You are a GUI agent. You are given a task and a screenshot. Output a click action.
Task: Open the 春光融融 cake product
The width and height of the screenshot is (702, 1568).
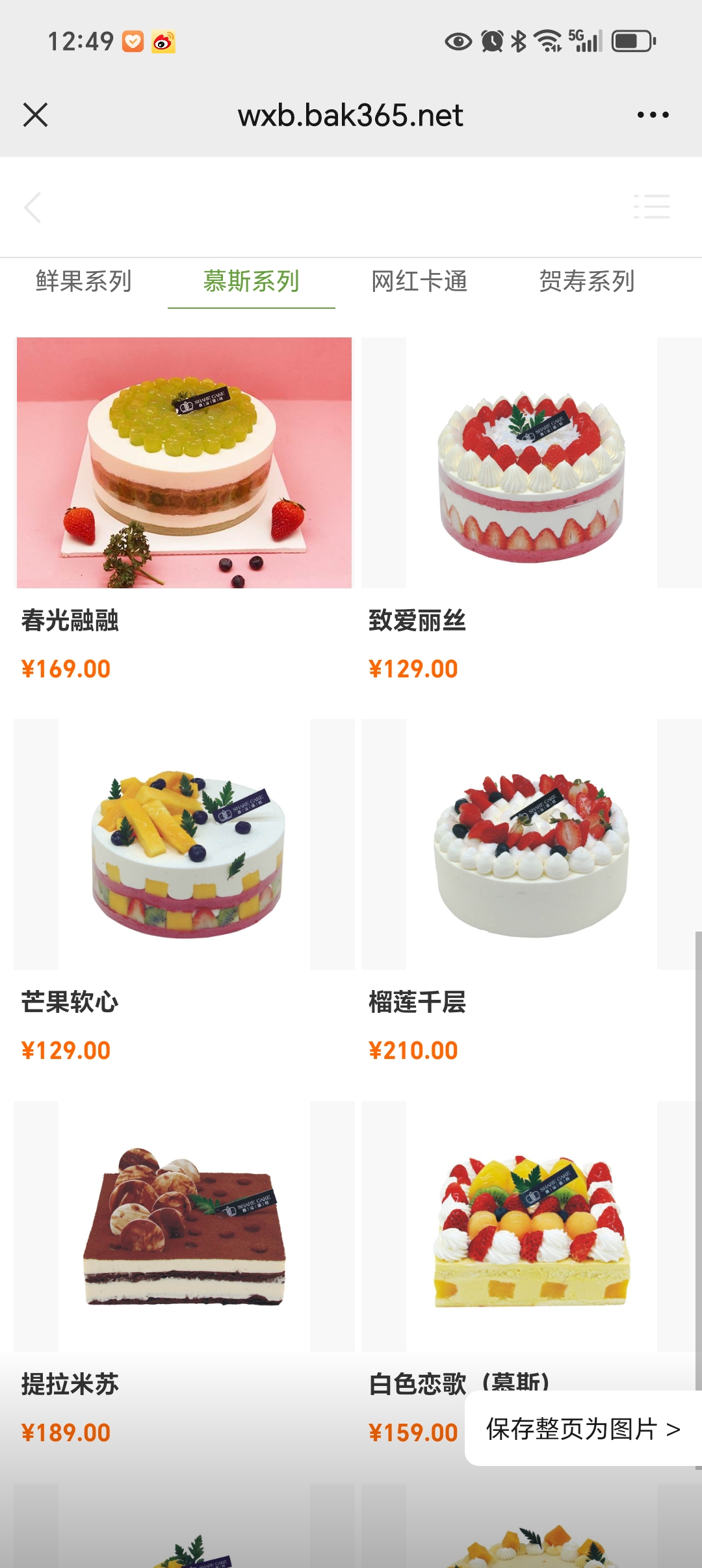tap(184, 463)
